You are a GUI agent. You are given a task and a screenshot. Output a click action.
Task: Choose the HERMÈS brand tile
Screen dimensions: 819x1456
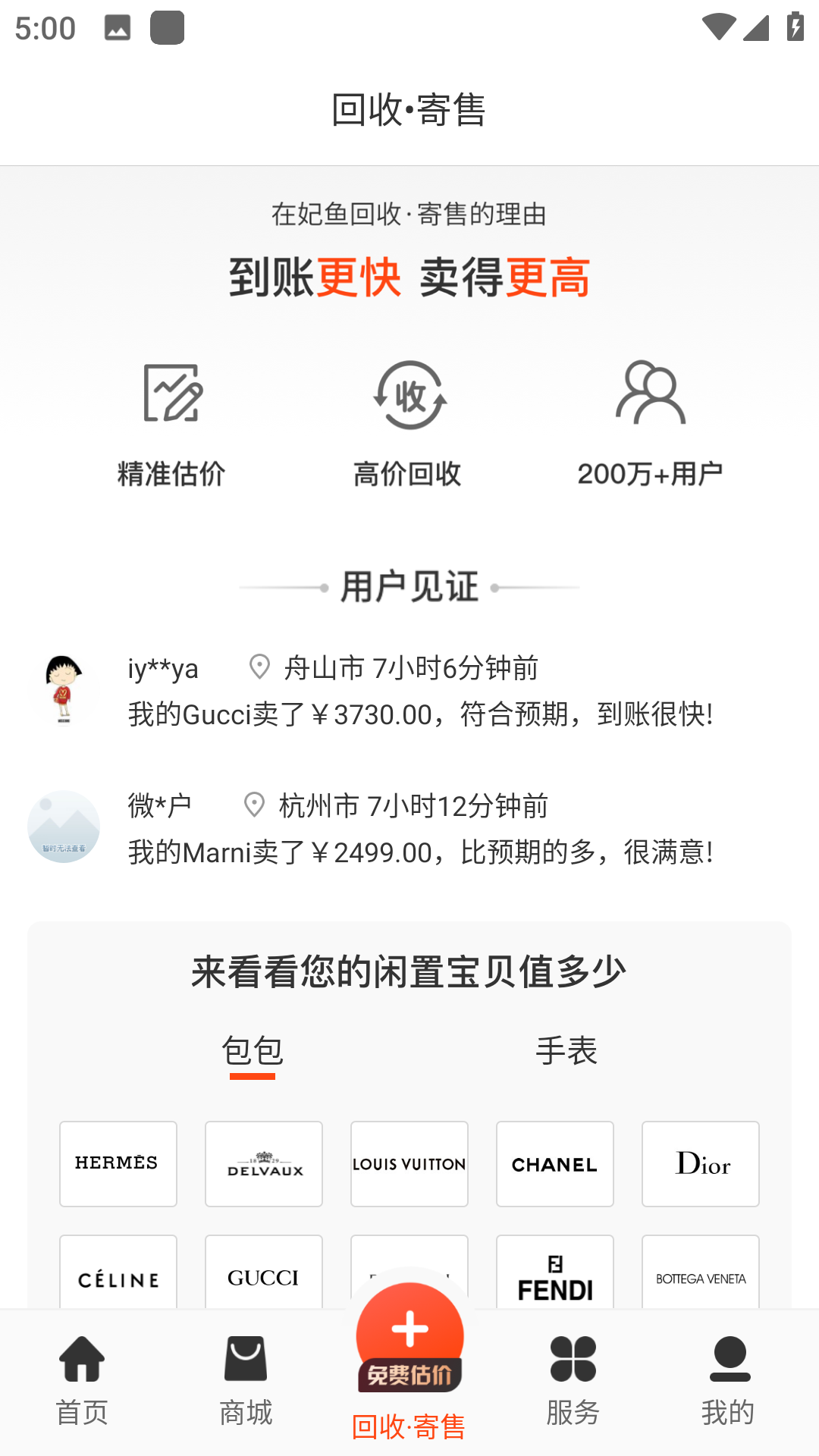pos(118,1164)
